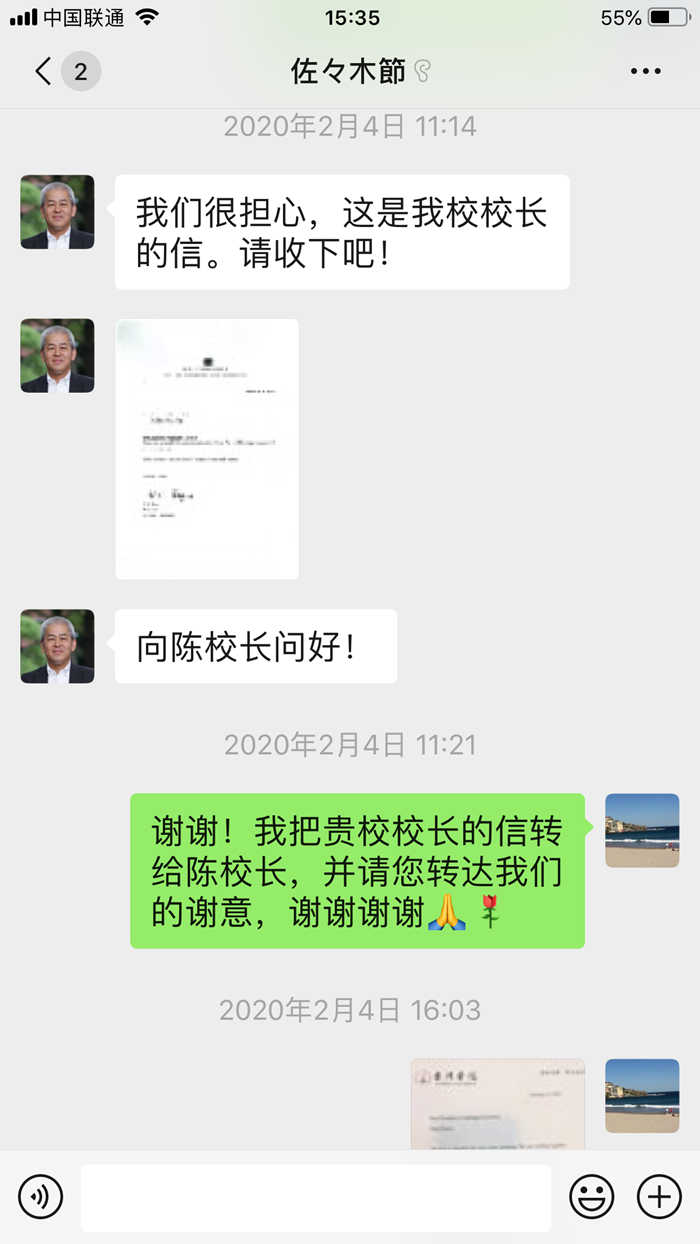This screenshot has width=700, height=1244.
Task: Open the received letter document image
Action: pyautogui.click(x=207, y=449)
